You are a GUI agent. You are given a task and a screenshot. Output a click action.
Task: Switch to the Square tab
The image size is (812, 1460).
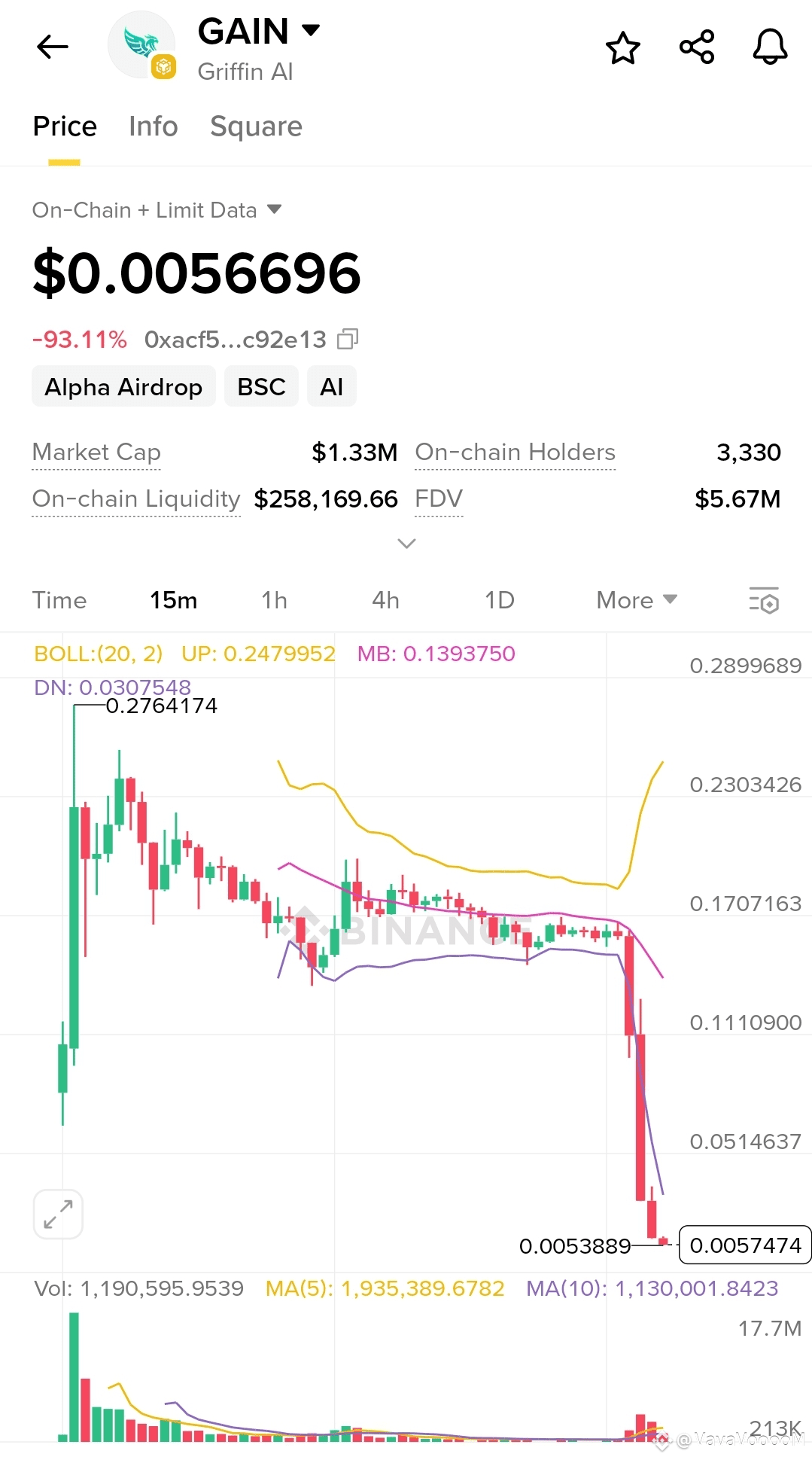256,126
